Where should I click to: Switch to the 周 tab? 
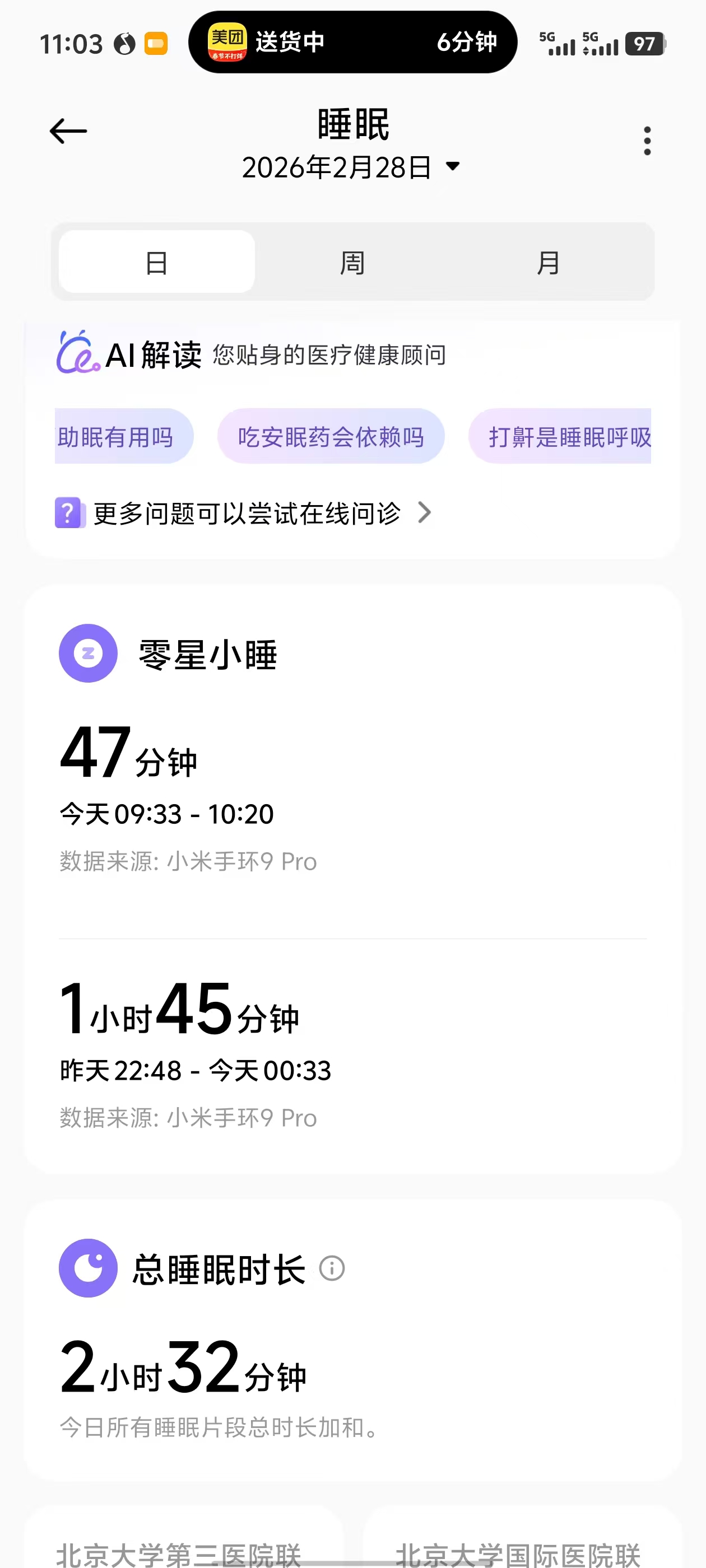click(x=352, y=262)
